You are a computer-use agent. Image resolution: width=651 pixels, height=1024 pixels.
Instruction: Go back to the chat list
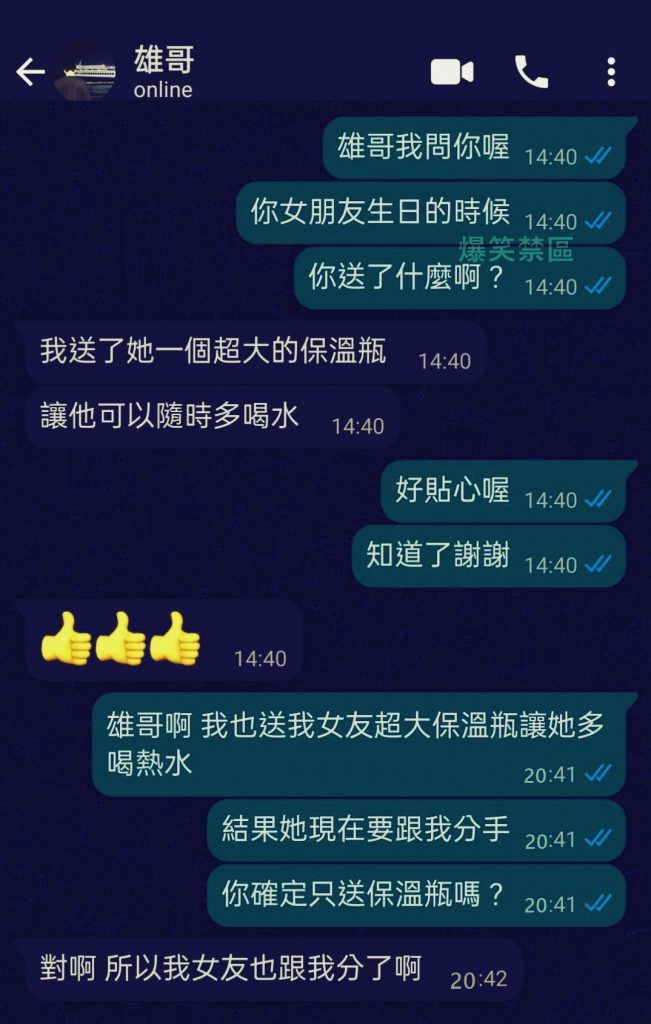[30, 72]
